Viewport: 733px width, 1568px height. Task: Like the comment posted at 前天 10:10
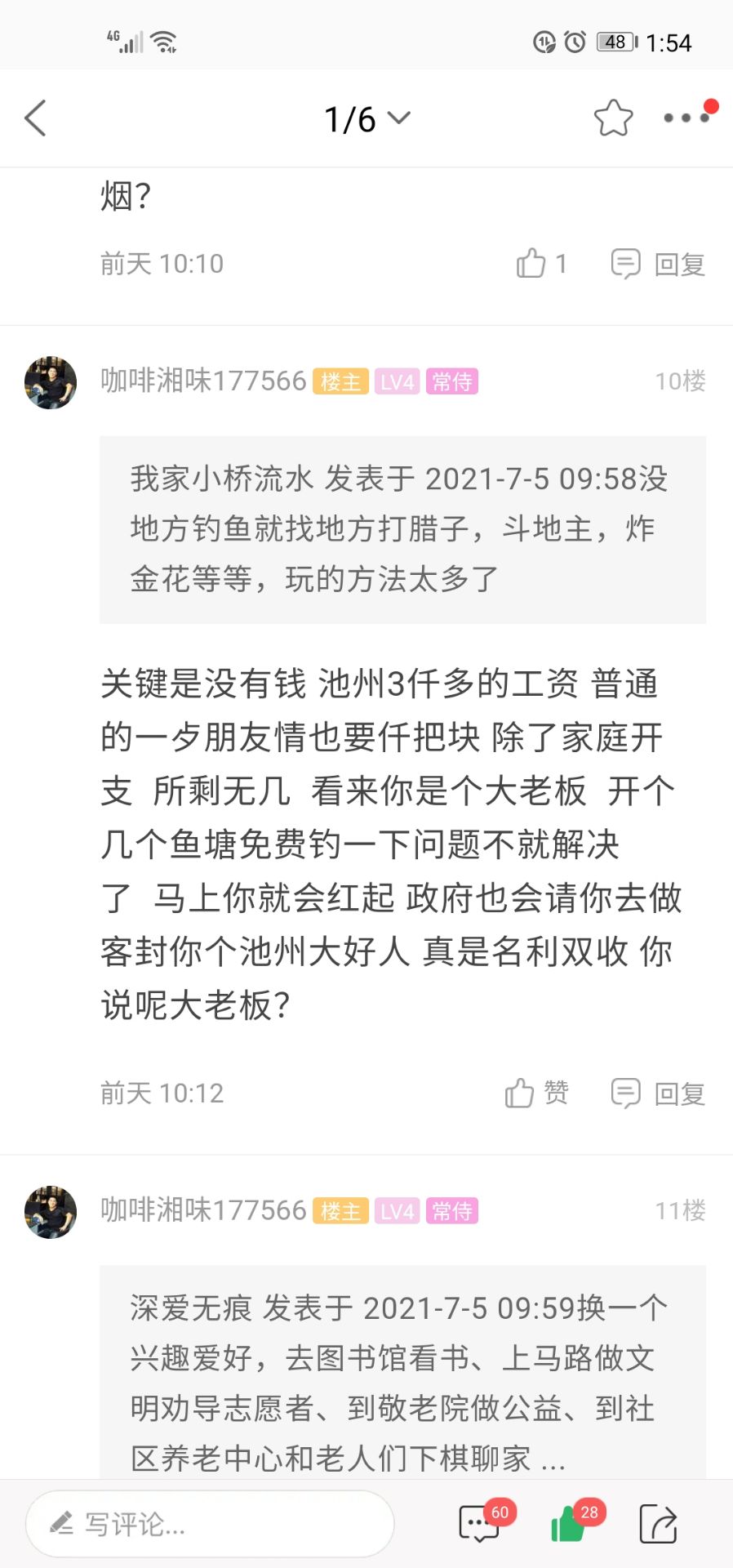(540, 264)
